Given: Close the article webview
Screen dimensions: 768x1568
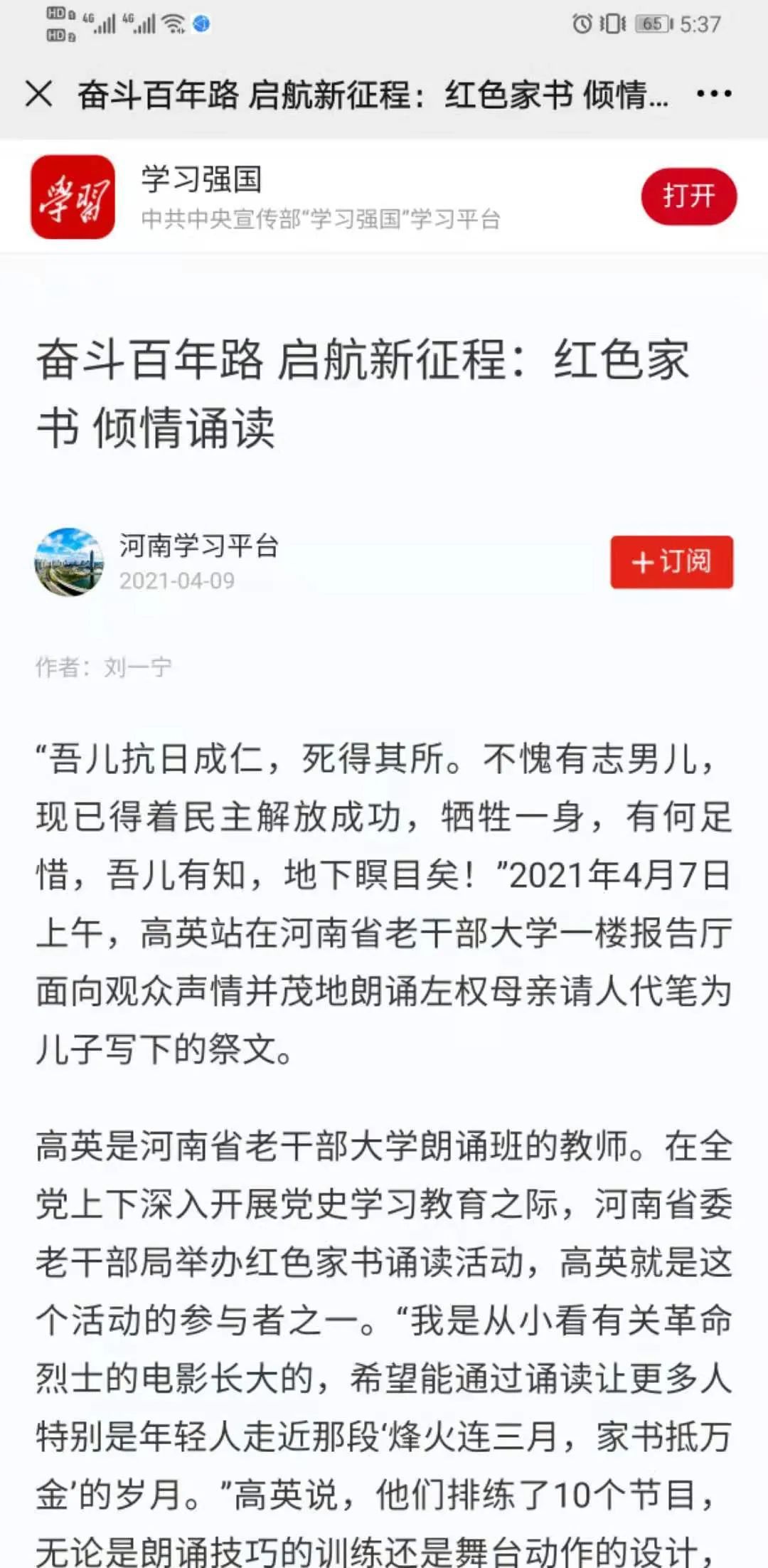Looking at the screenshot, I should 38,93.
